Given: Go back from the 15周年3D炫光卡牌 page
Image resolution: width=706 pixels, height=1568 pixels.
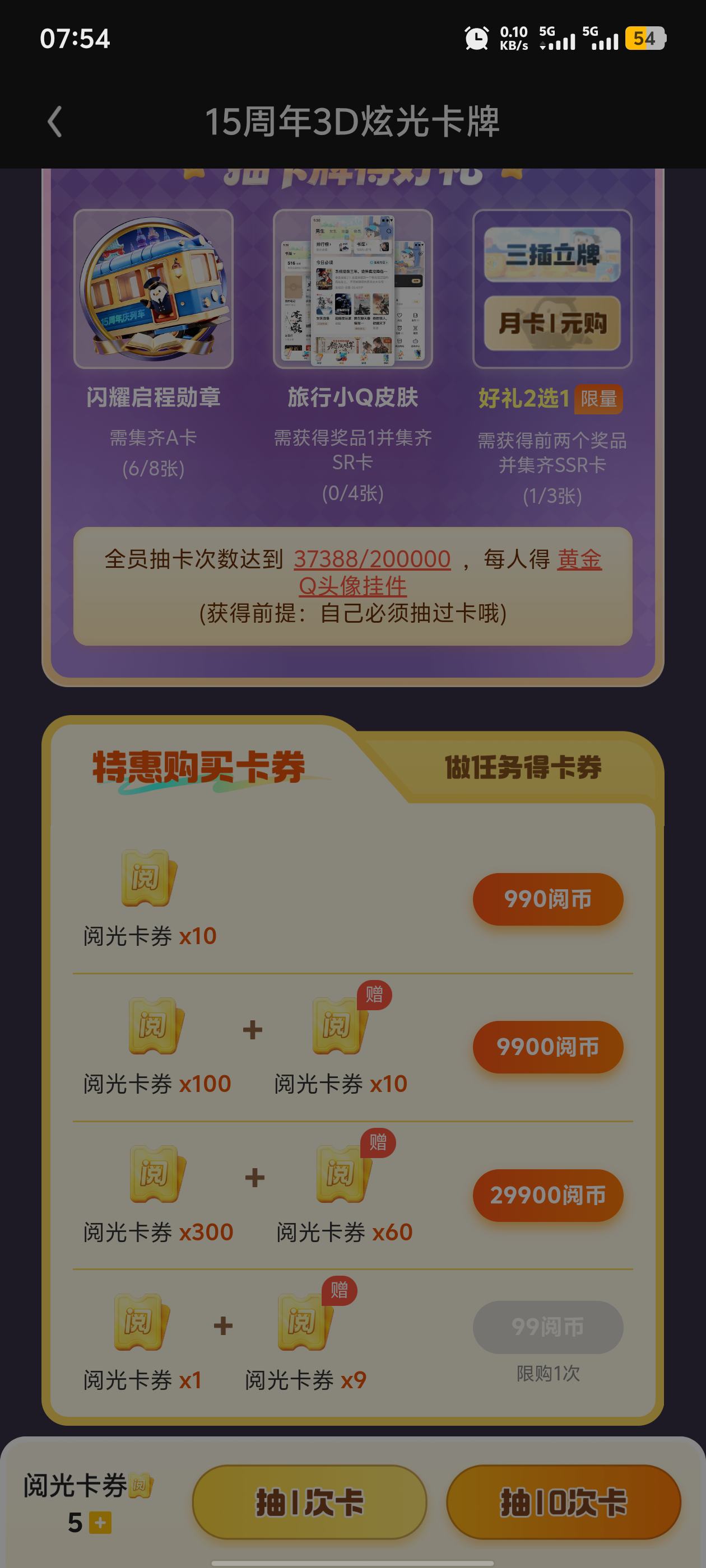Looking at the screenshot, I should pyautogui.click(x=55, y=122).
